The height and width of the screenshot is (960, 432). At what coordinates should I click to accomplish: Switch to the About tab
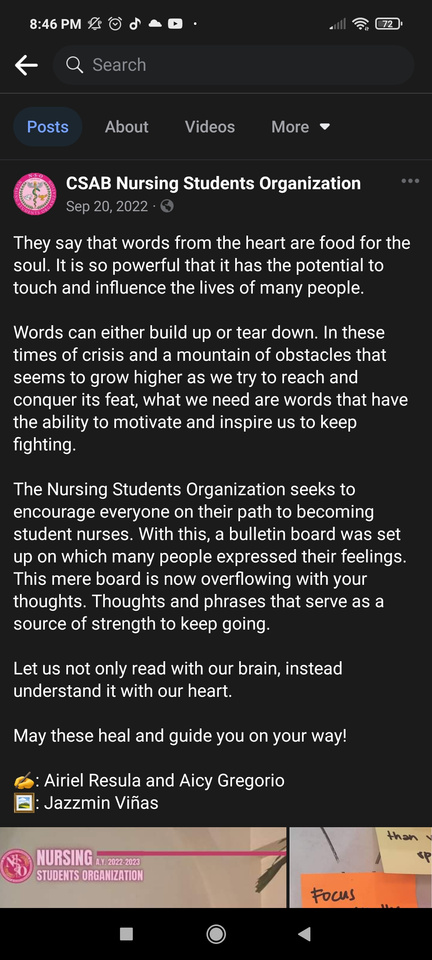127,127
